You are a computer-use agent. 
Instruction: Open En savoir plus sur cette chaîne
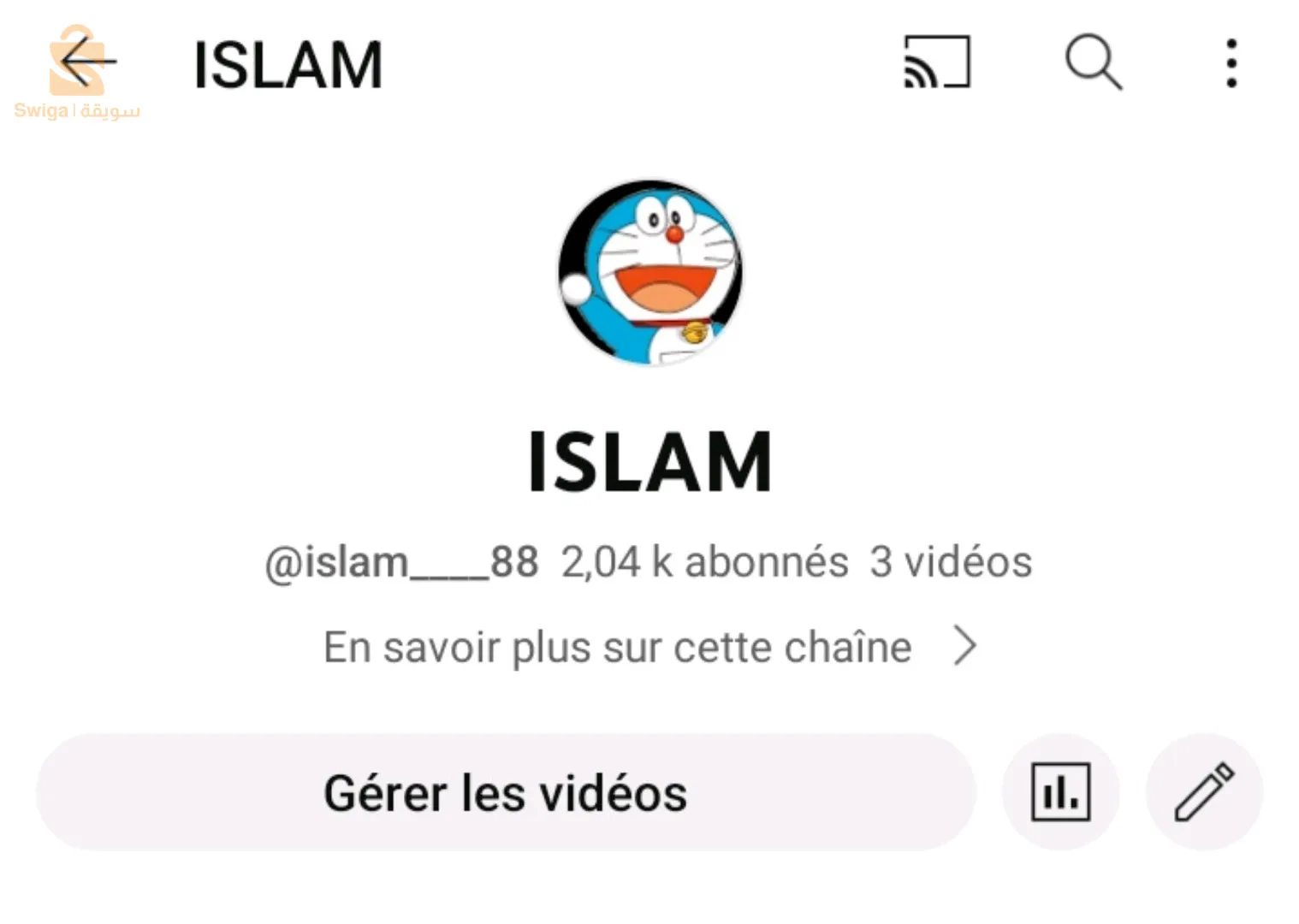[649, 647]
